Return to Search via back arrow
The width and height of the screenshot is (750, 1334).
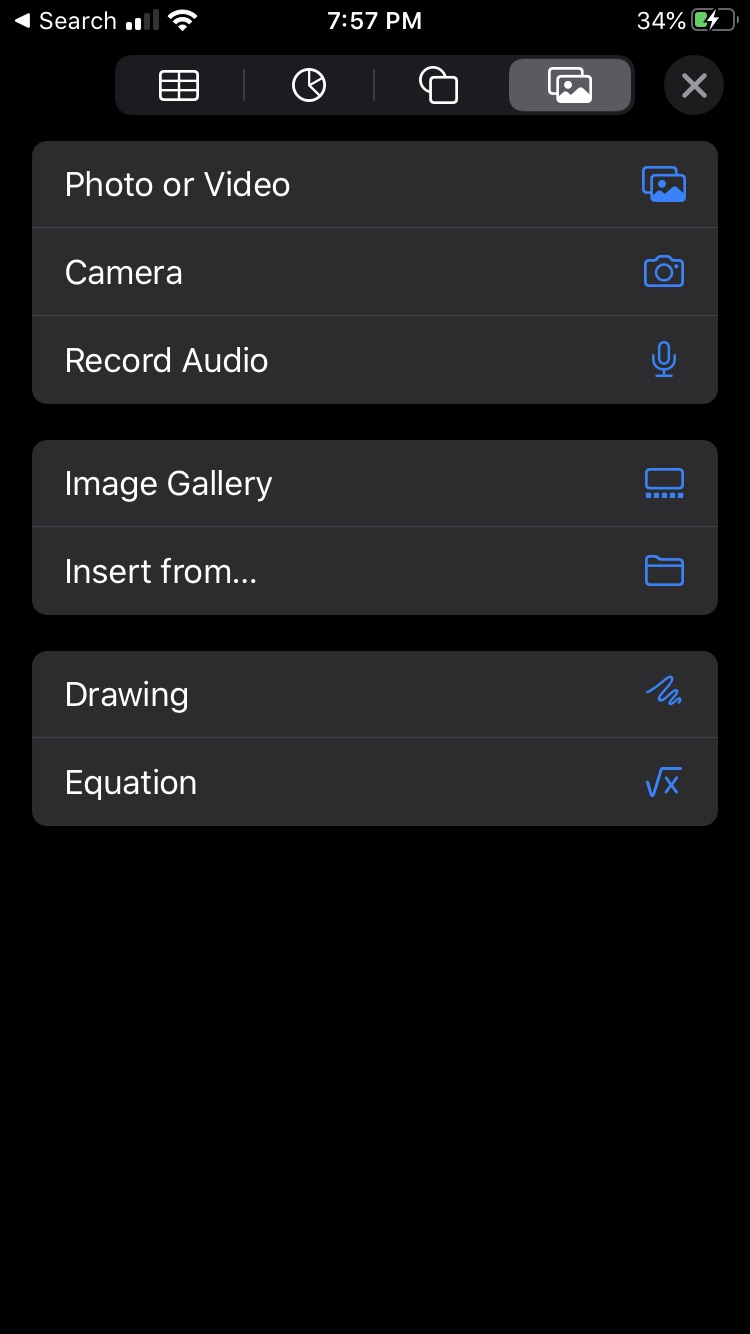pos(65,21)
